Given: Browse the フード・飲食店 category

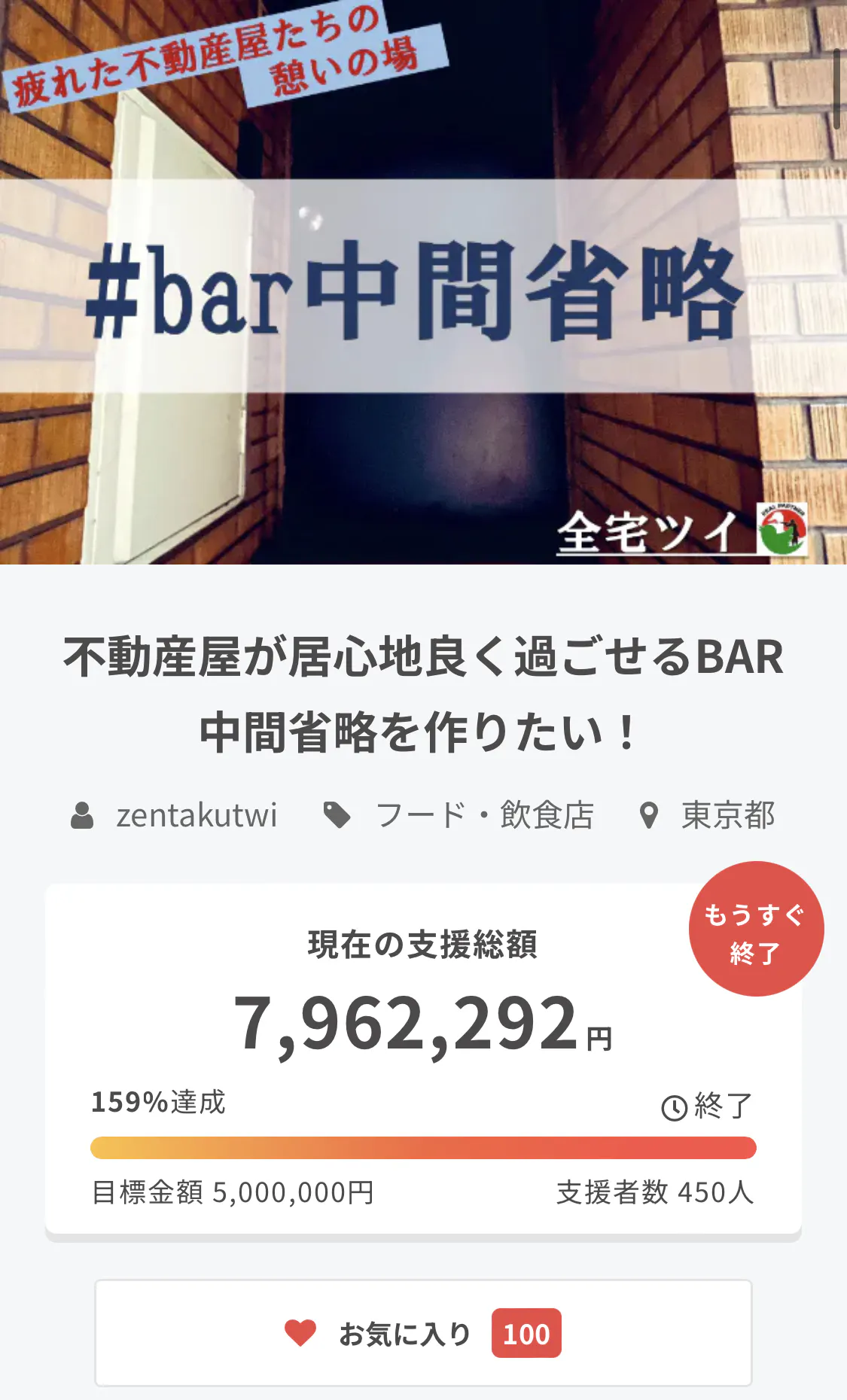Looking at the screenshot, I should (x=483, y=815).
